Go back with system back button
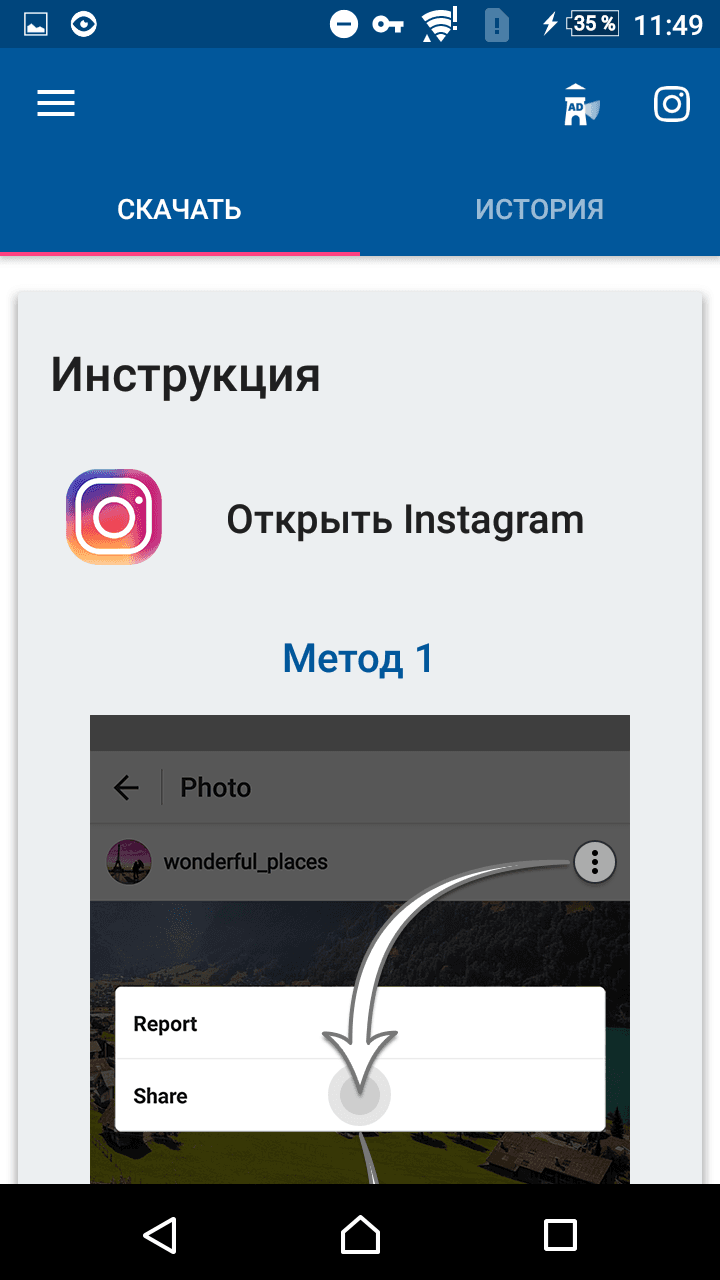720x1280 pixels. 160,1234
